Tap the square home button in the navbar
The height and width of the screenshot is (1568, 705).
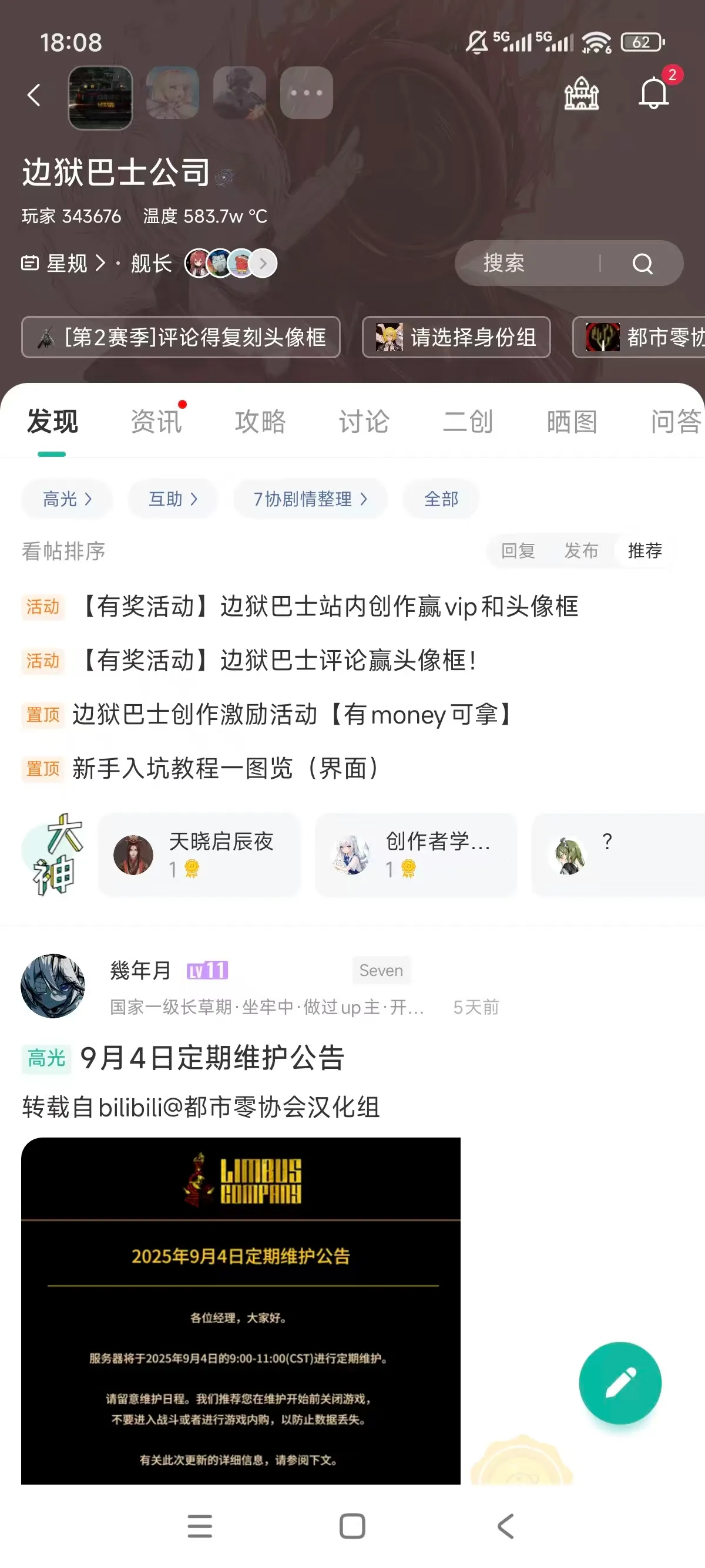(352, 1526)
